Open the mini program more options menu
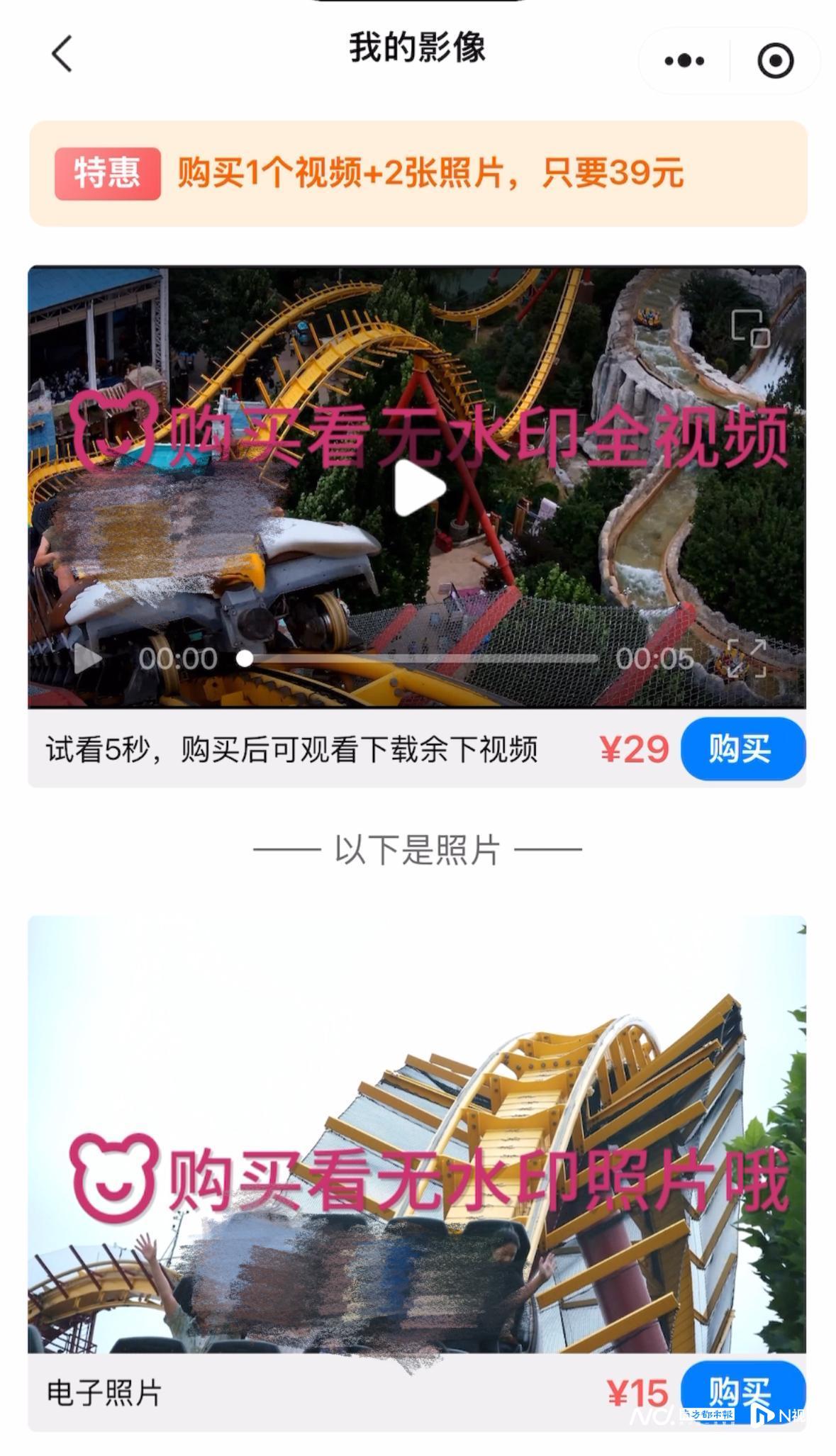Image resolution: width=836 pixels, height=1456 pixels. (x=684, y=61)
